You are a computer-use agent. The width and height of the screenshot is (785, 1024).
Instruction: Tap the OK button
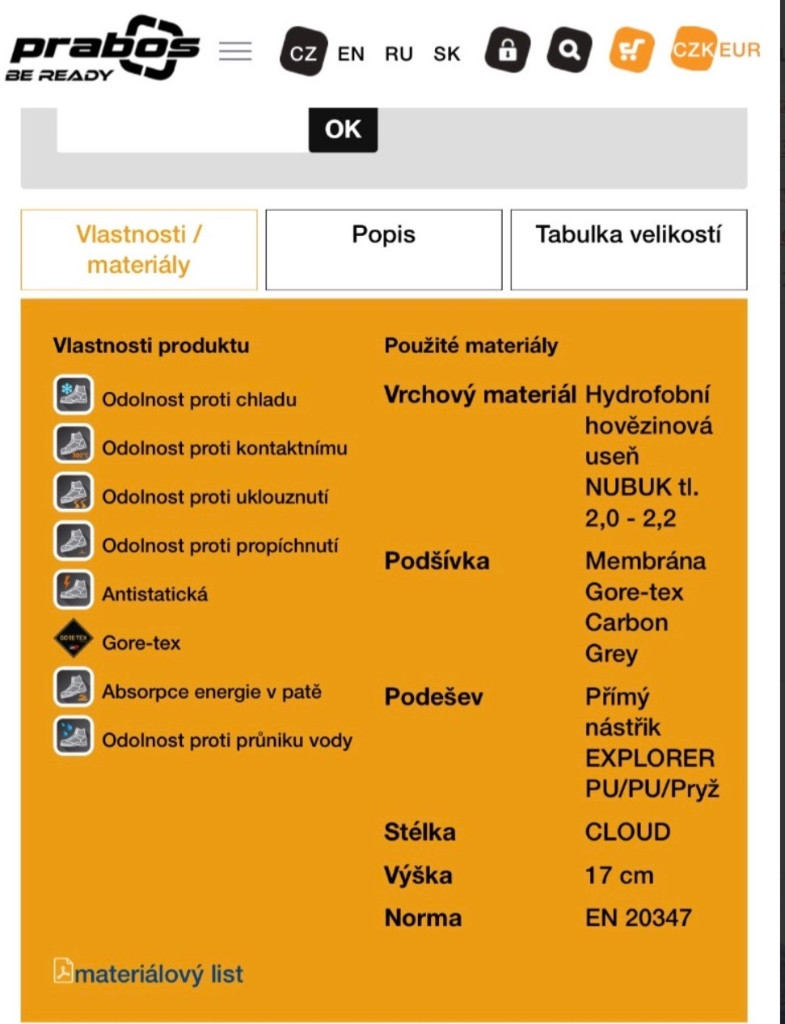coord(343,129)
